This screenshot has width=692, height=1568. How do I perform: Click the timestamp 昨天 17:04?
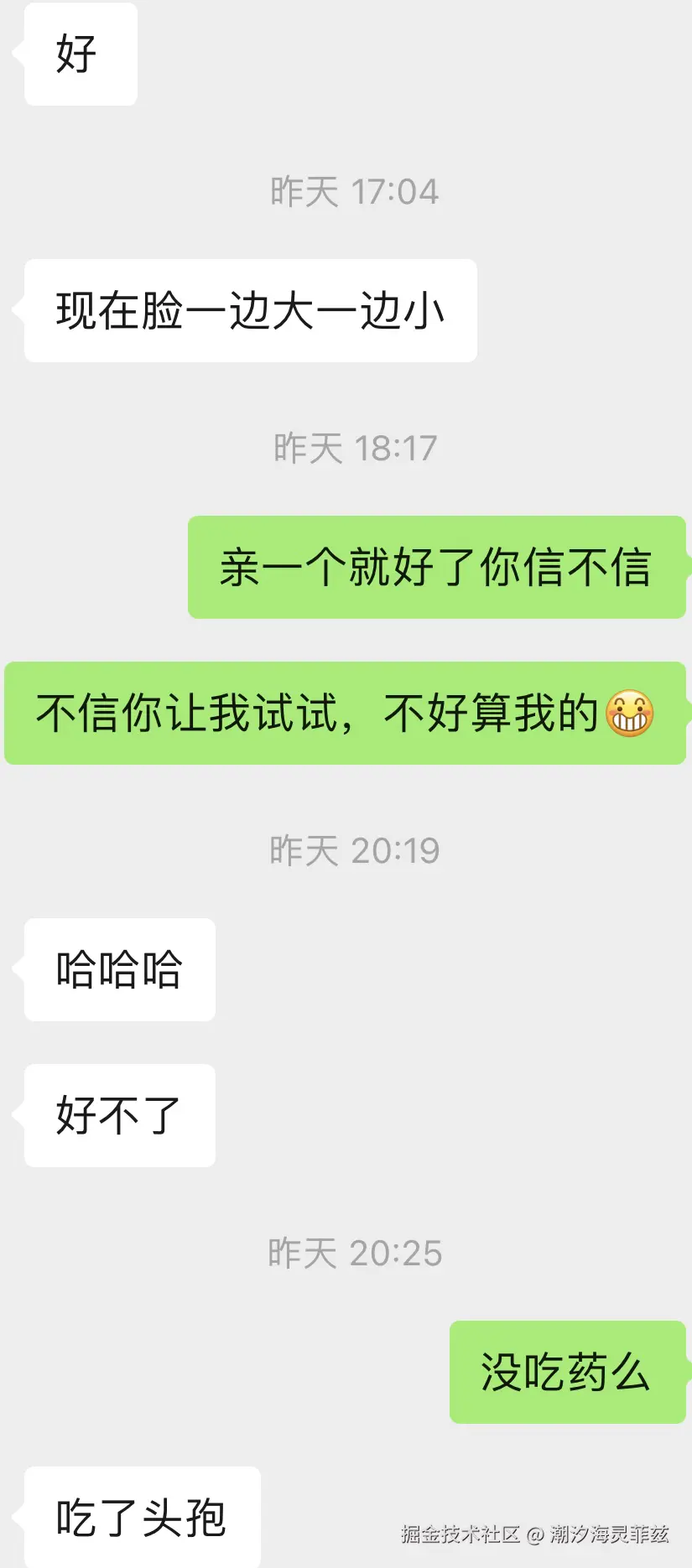pyautogui.click(x=354, y=191)
